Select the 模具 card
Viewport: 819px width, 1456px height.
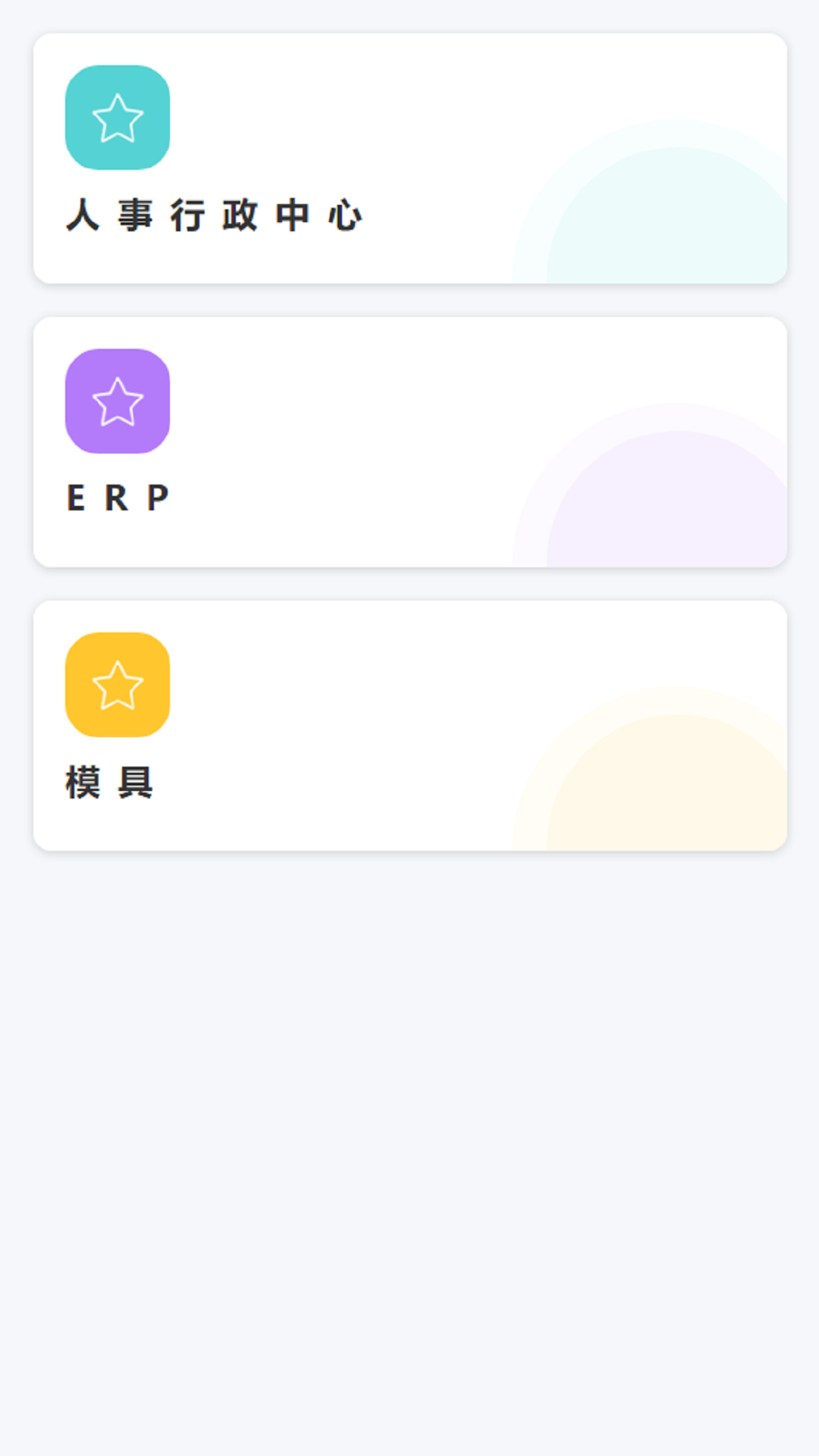pyautogui.click(x=409, y=724)
